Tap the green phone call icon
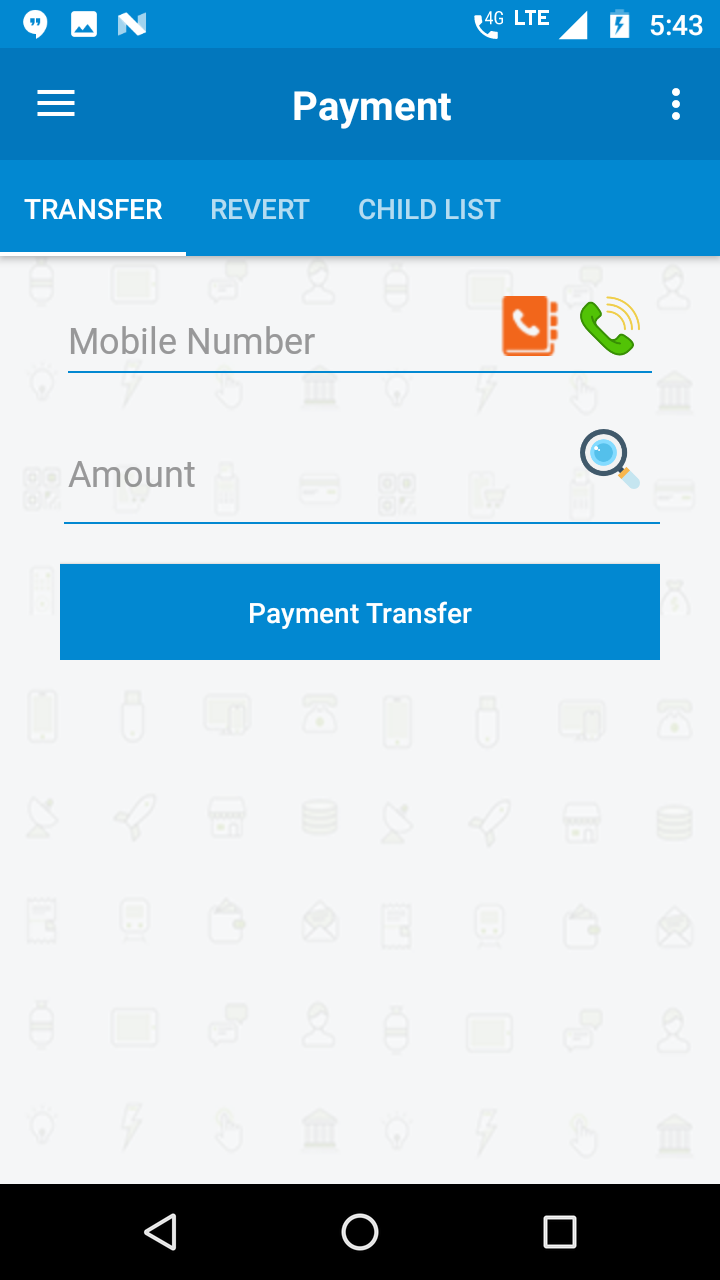The image size is (720, 1280). point(609,326)
